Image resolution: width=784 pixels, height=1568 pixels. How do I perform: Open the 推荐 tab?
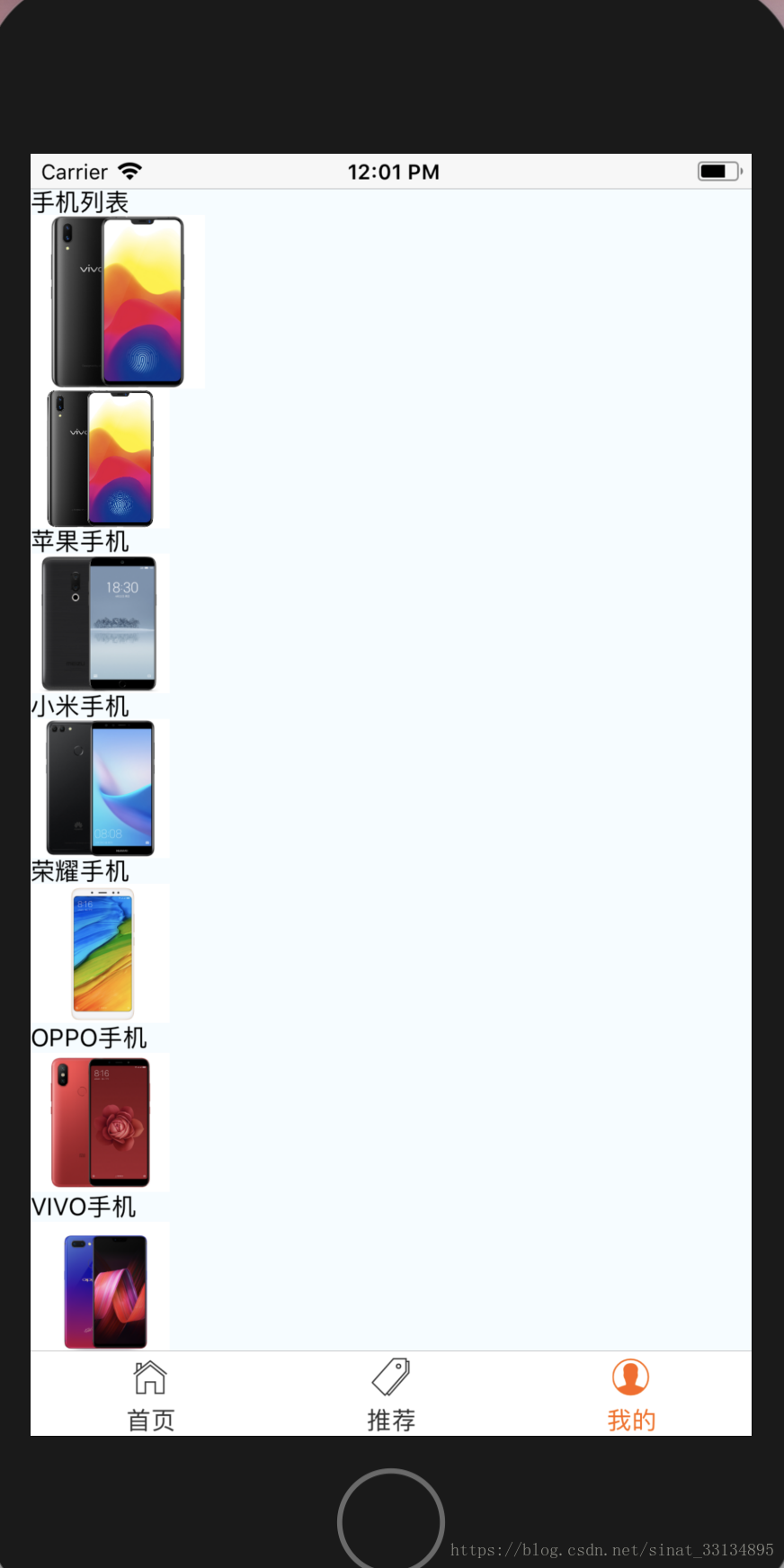coord(391,1394)
